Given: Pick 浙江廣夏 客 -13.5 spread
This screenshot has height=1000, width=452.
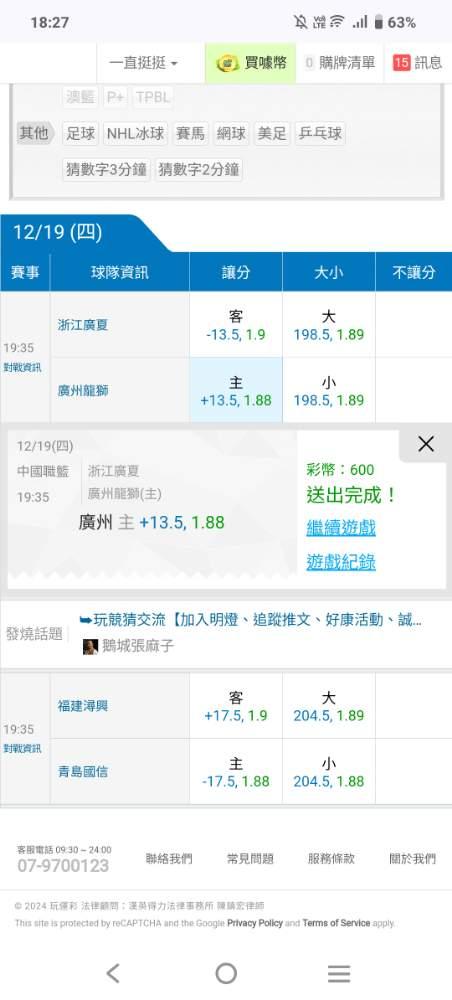Looking at the screenshot, I should pyautogui.click(x=236, y=325).
